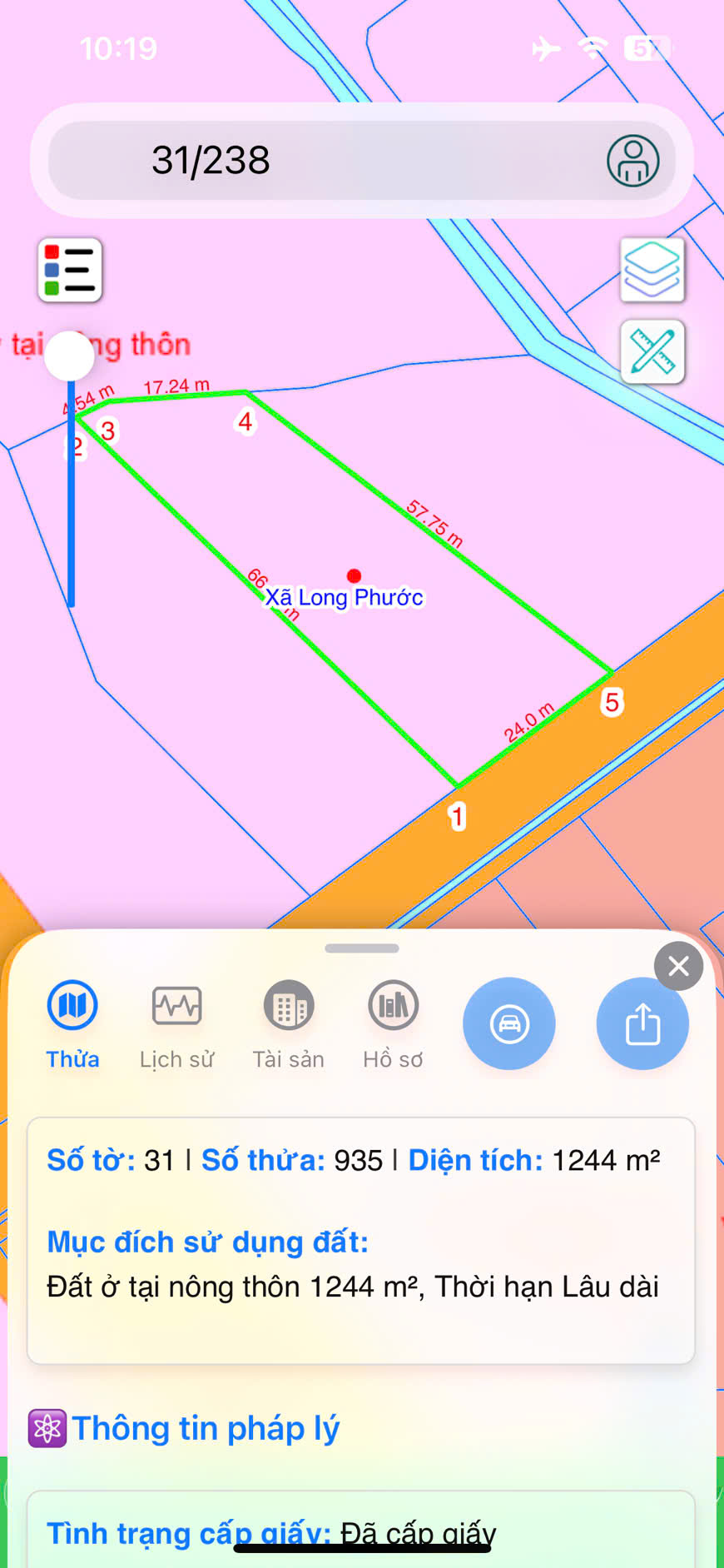Switch to the Tài sản tab
The image size is (724, 1568).
[288, 1023]
